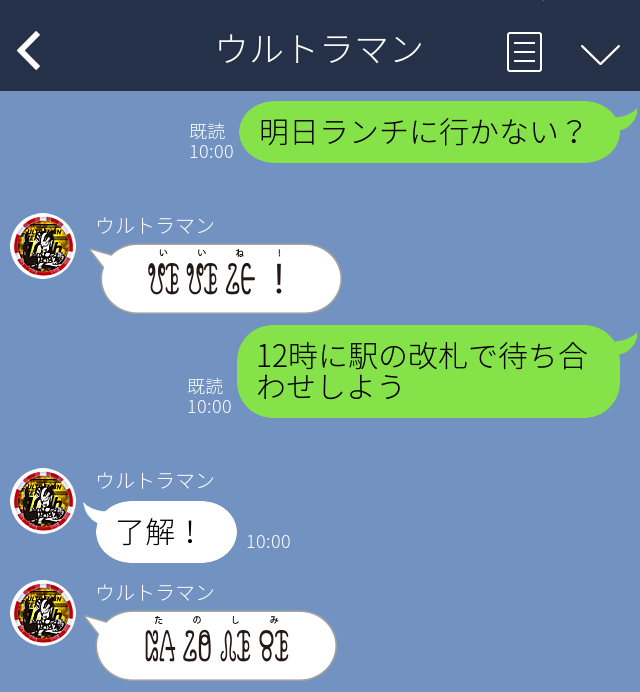Open the notes icon in the header
The image size is (640, 692).
coord(525,51)
